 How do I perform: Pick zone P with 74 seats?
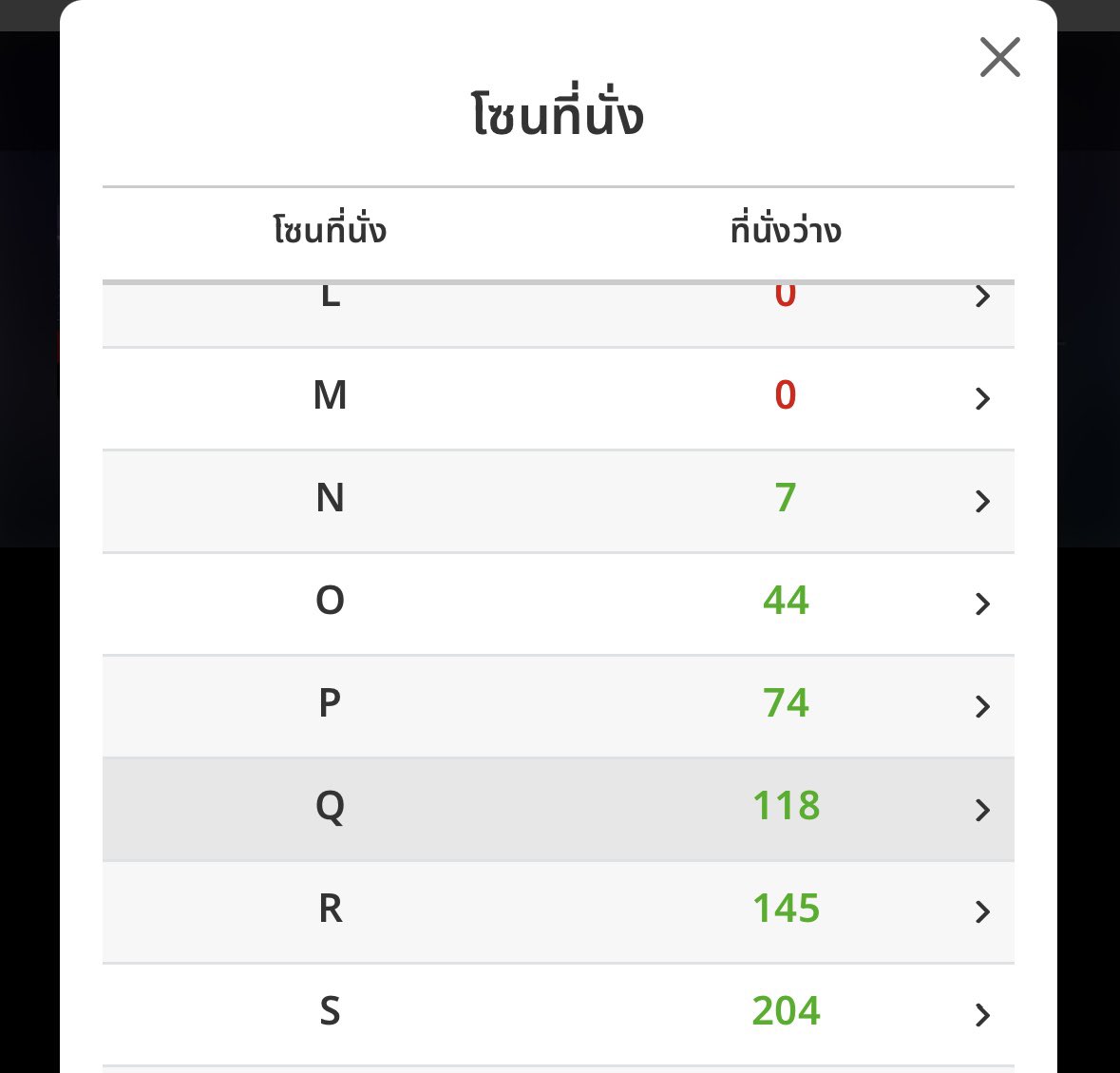pos(558,704)
